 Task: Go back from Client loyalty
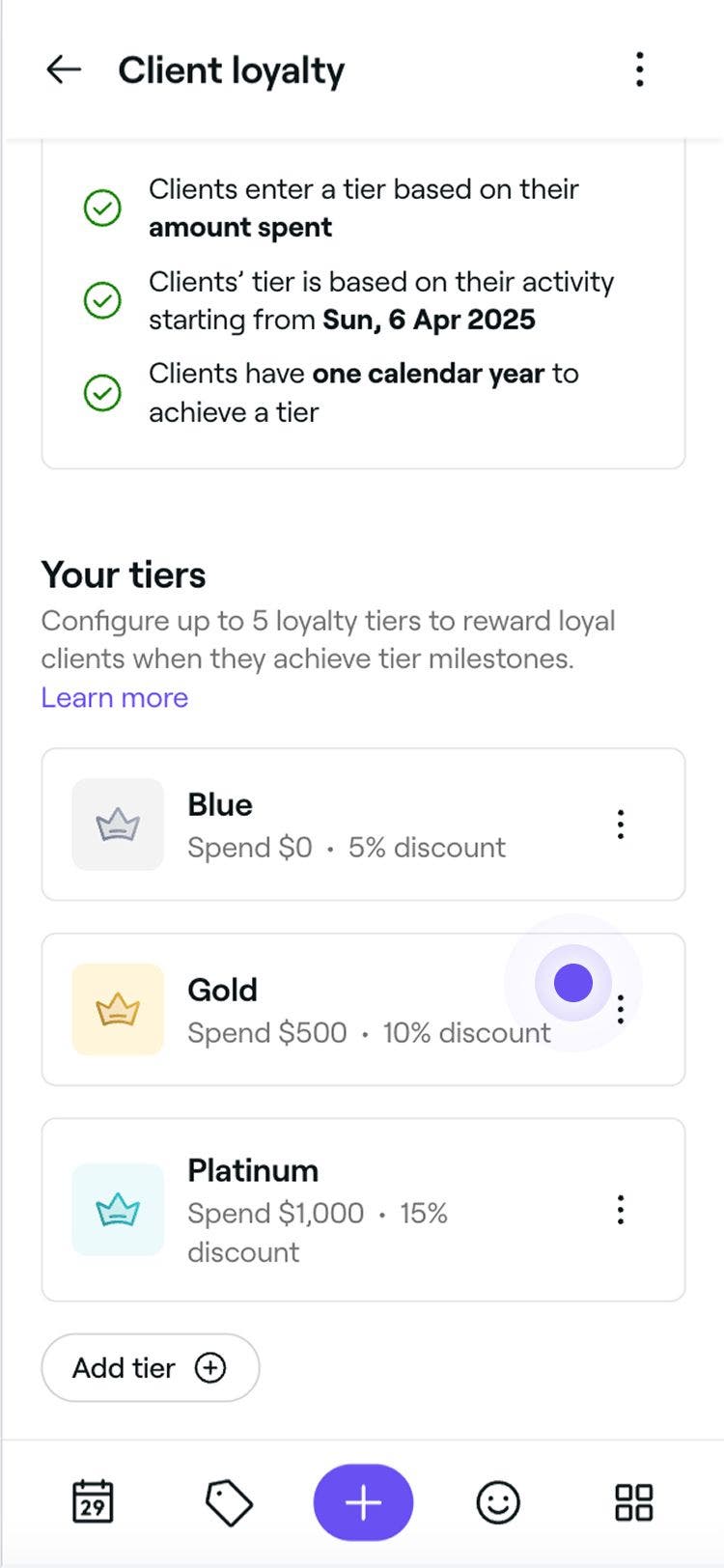(x=64, y=70)
